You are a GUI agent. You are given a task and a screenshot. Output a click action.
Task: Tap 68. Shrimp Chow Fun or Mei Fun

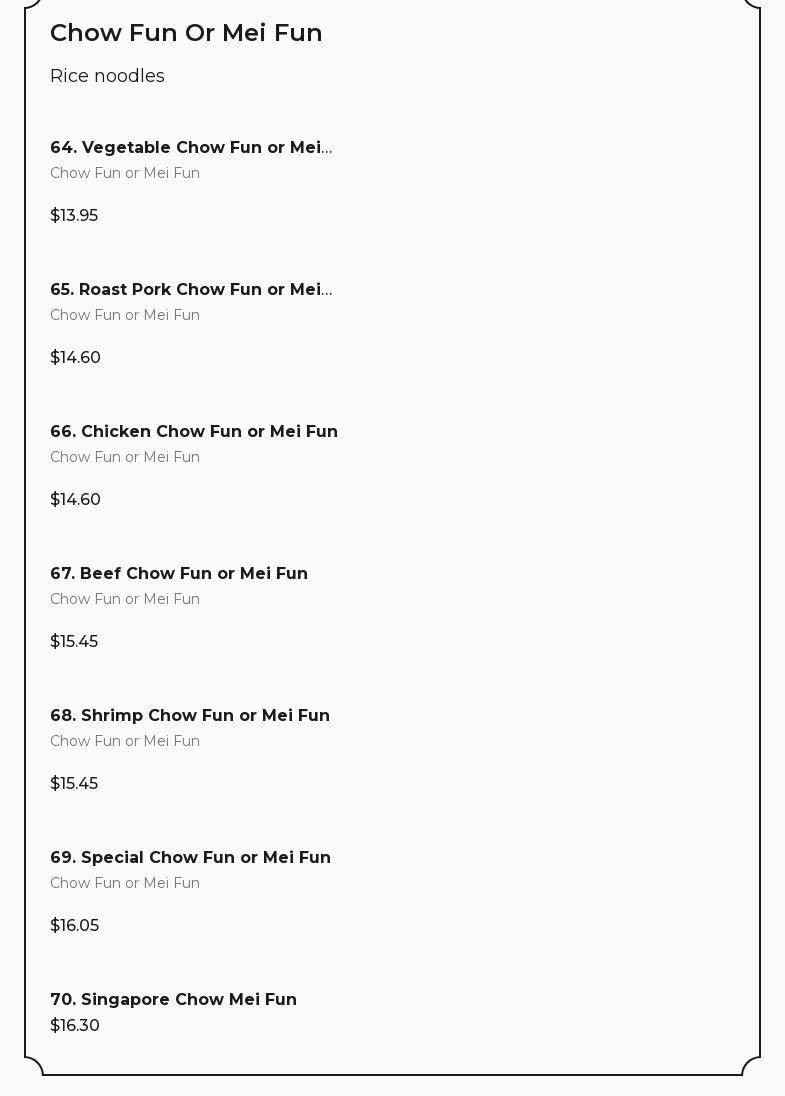[x=190, y=716]
